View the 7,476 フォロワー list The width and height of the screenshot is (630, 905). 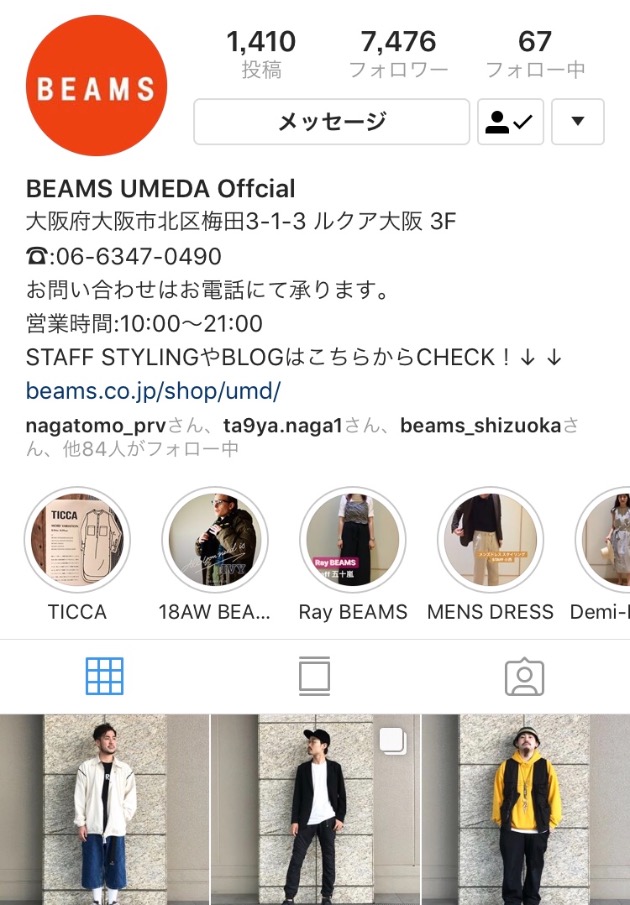tap(398, 54)
